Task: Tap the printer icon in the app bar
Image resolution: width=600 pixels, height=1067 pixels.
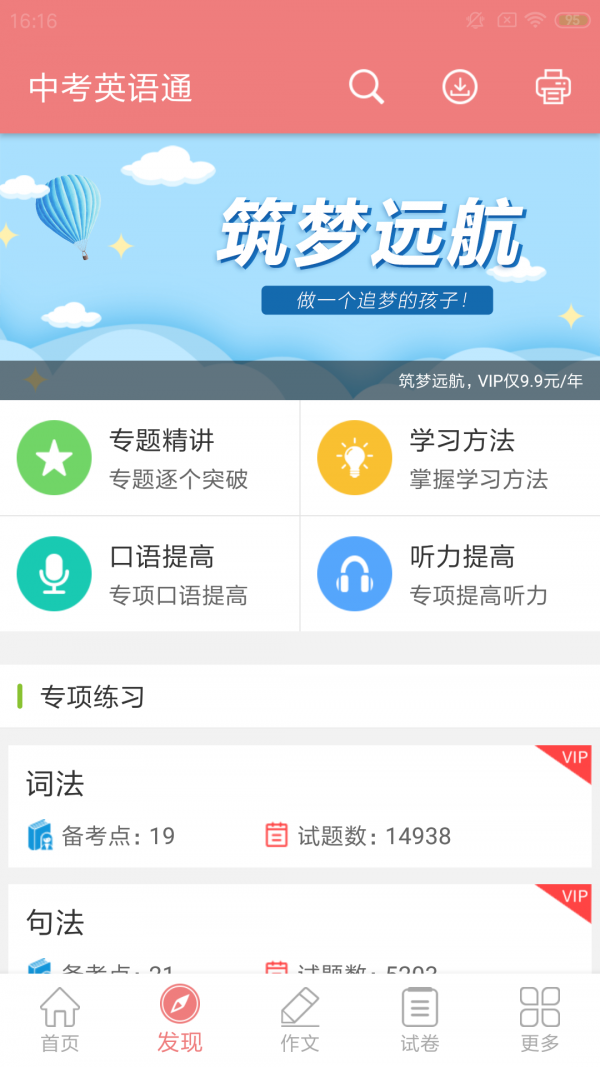Action: (553, 88)
